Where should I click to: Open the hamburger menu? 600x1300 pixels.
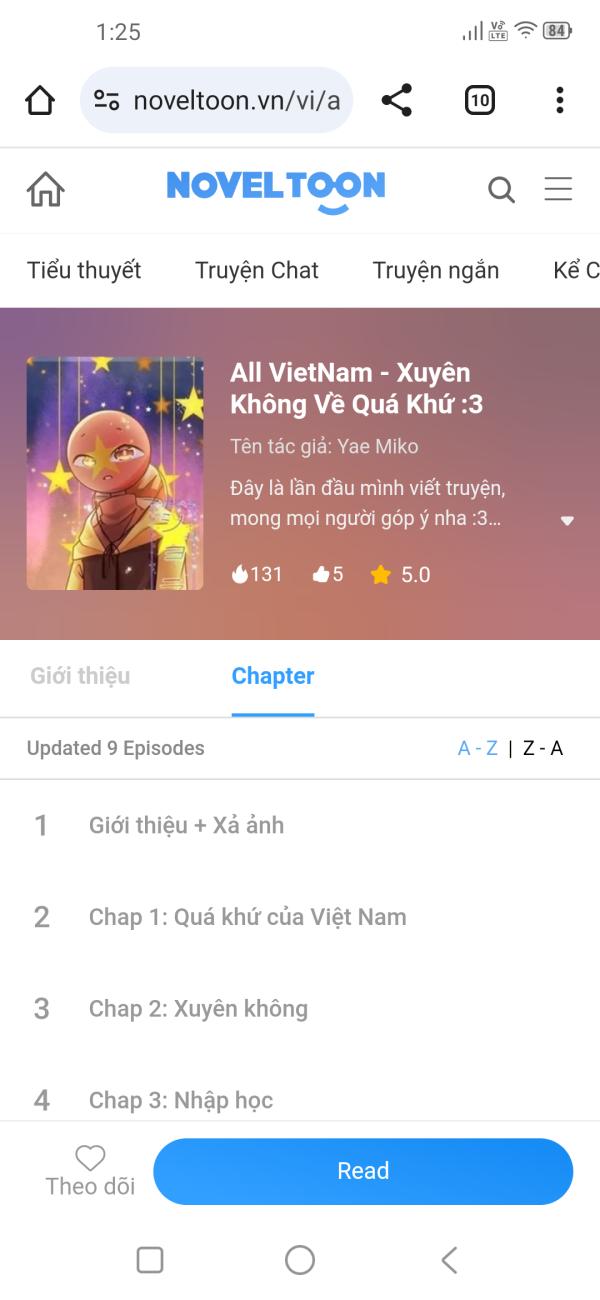click(558, 189)
